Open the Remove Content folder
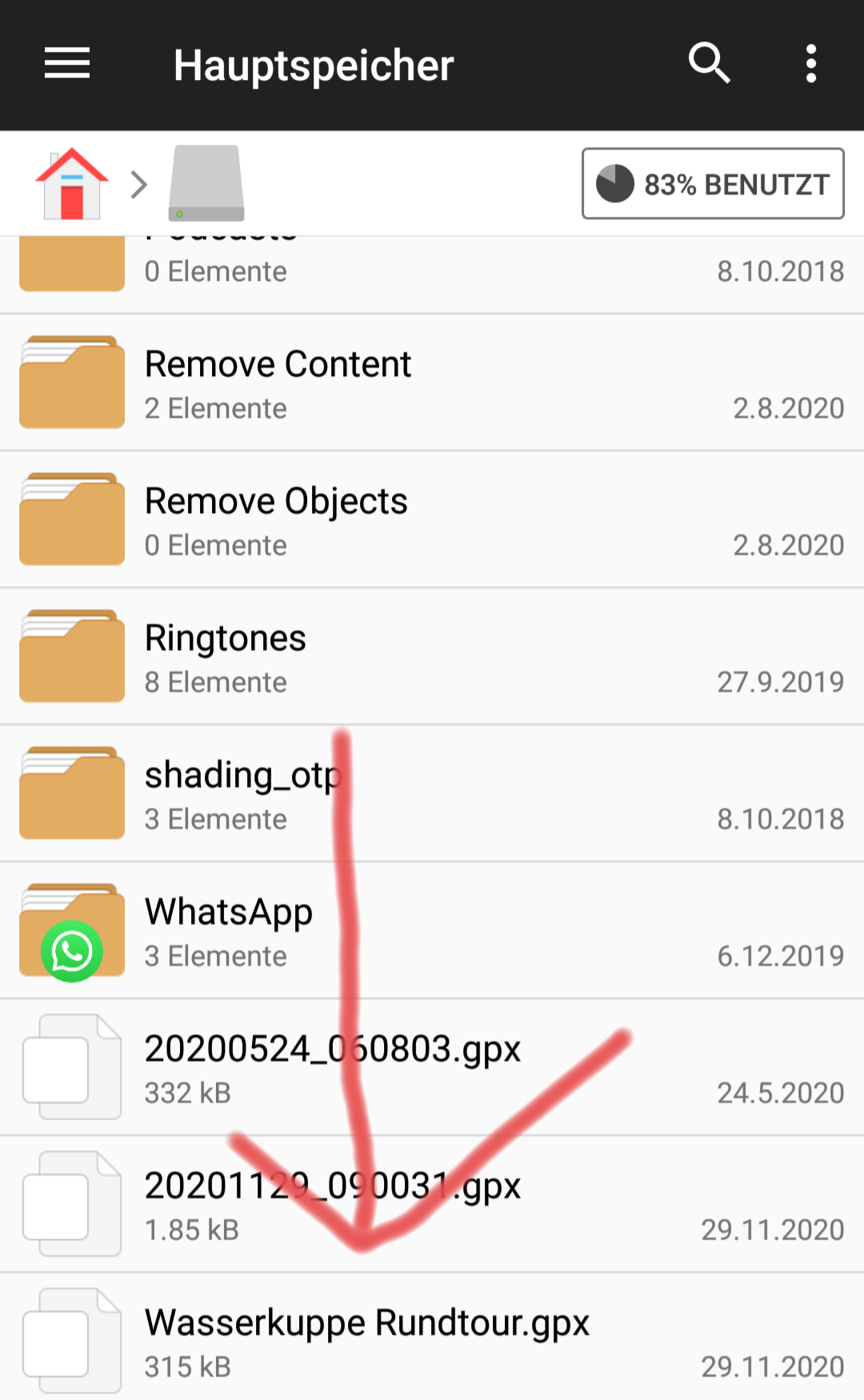The height and width of the screenshot is (1400, 864). (432, 383)
